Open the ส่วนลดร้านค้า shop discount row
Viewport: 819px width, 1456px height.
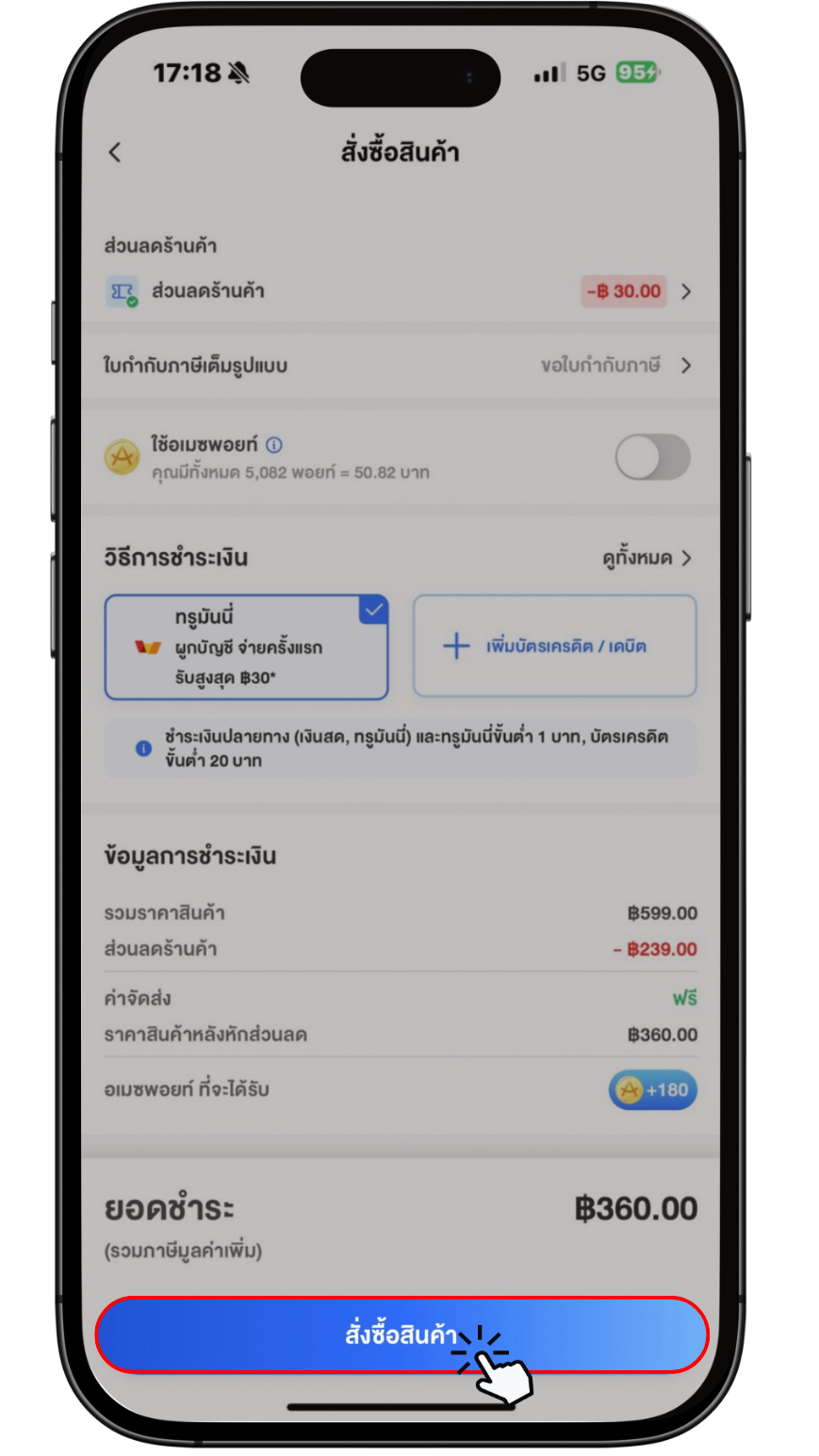pos(400,291)
